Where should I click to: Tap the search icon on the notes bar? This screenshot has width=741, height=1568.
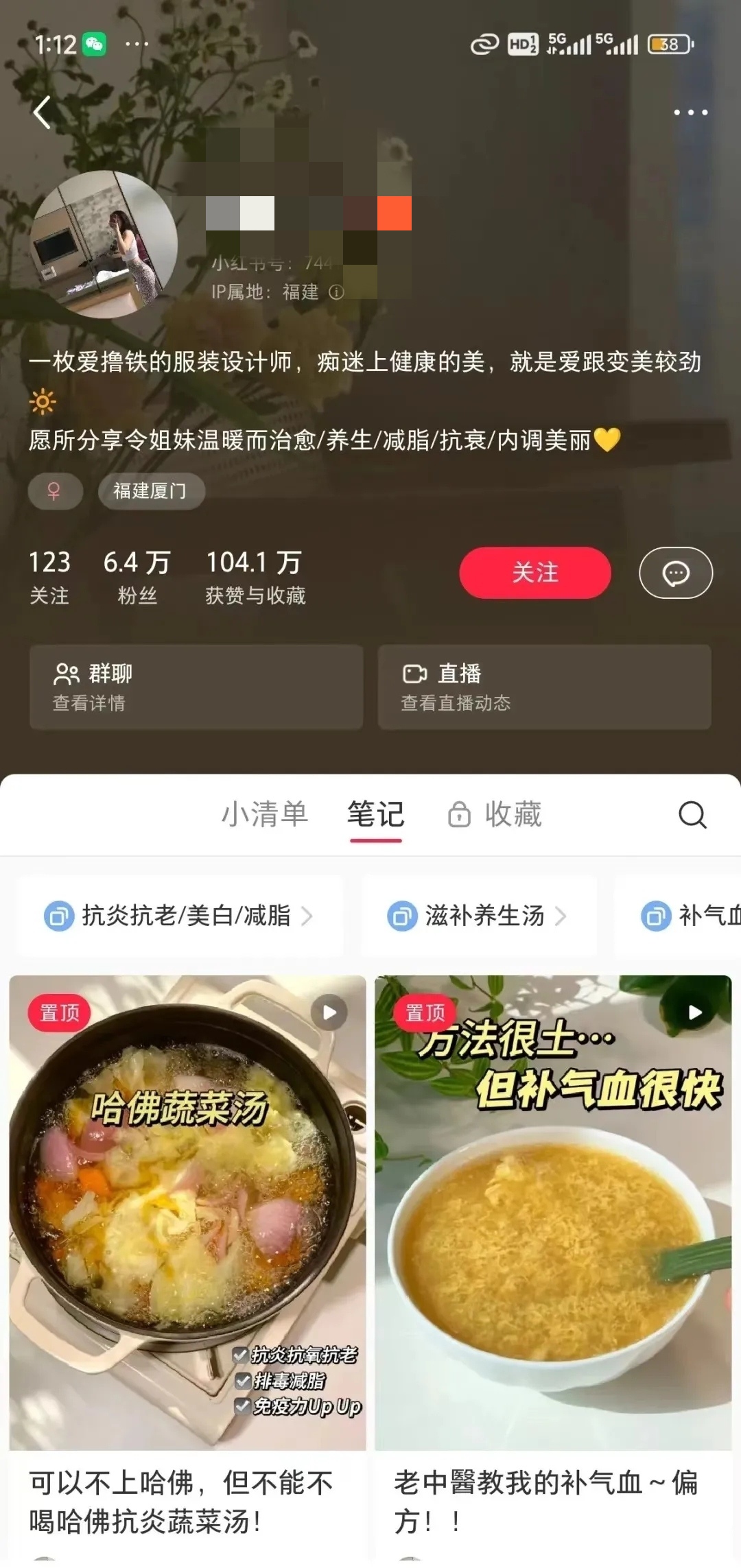click(693, 816)
